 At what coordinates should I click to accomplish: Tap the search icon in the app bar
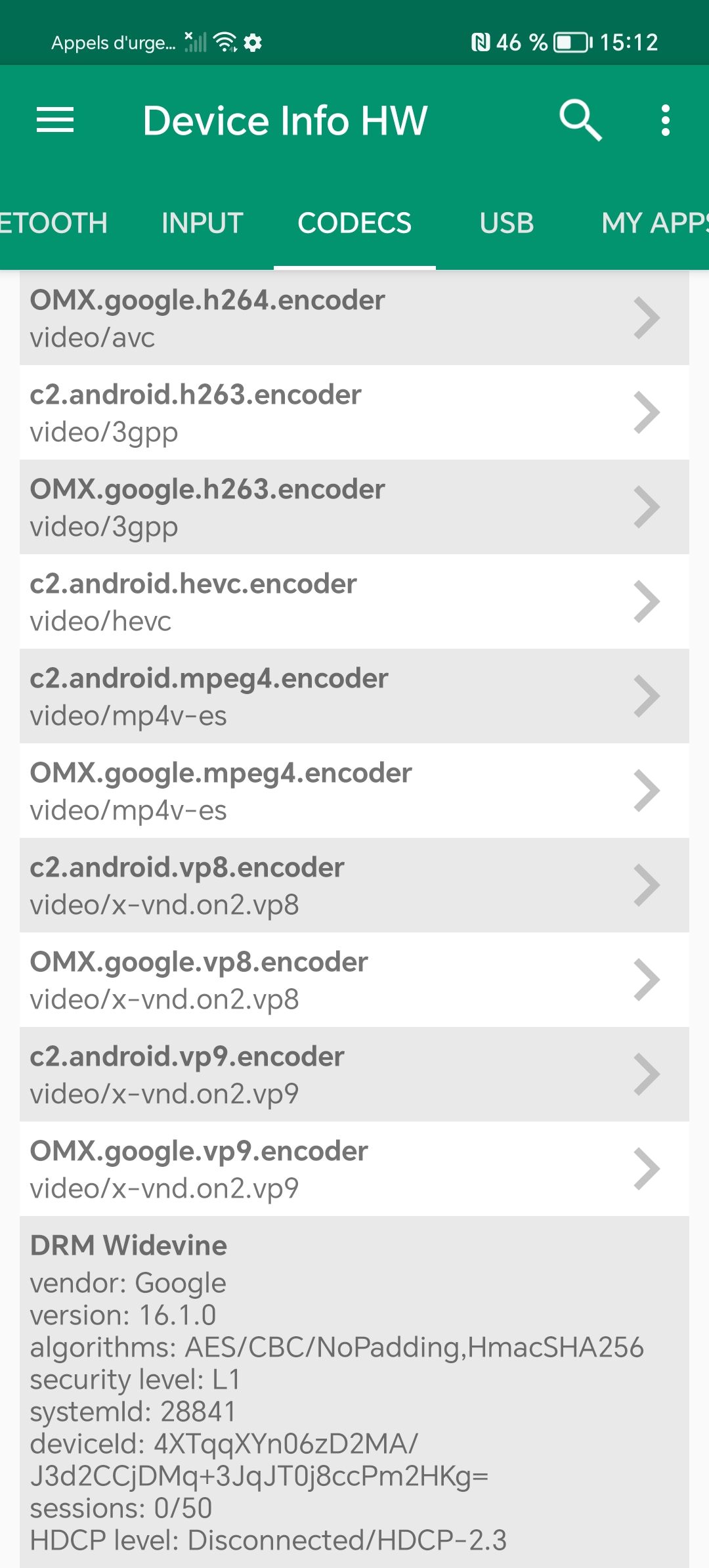580,120
